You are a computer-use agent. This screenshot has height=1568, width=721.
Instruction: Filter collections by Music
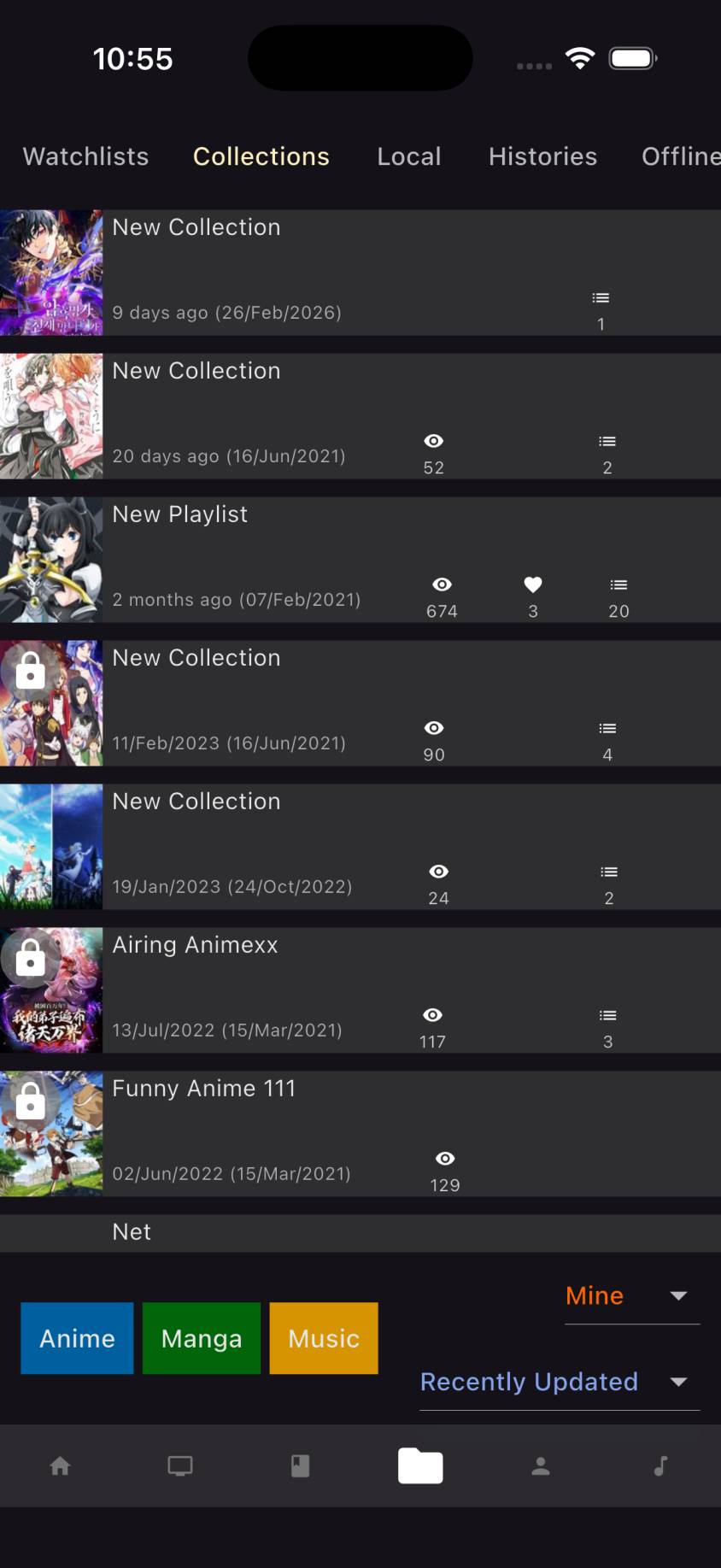(324, 1338)
